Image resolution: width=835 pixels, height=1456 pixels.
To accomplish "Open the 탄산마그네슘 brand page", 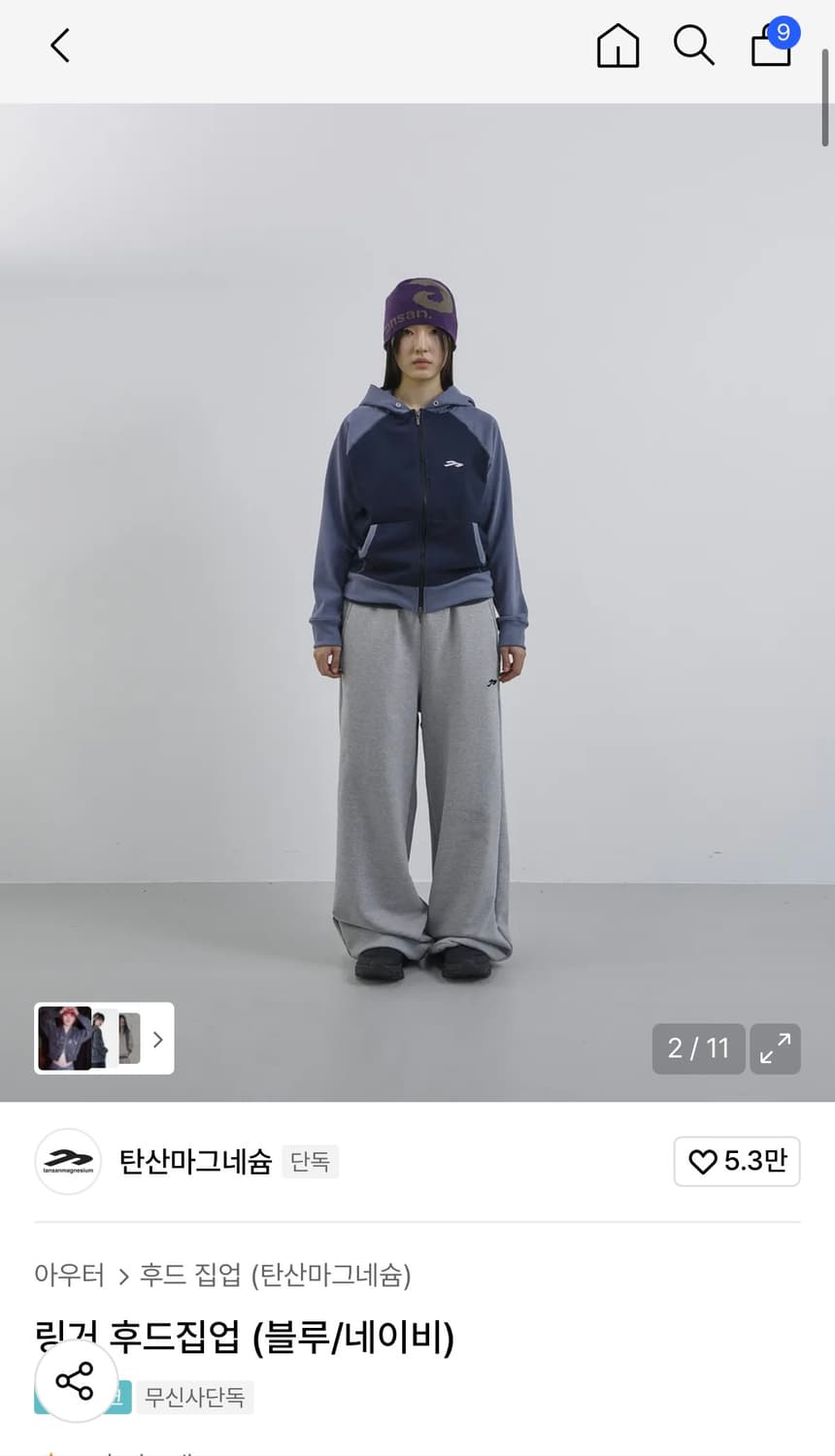I will pyautogui.click(x=194, y=1161).
